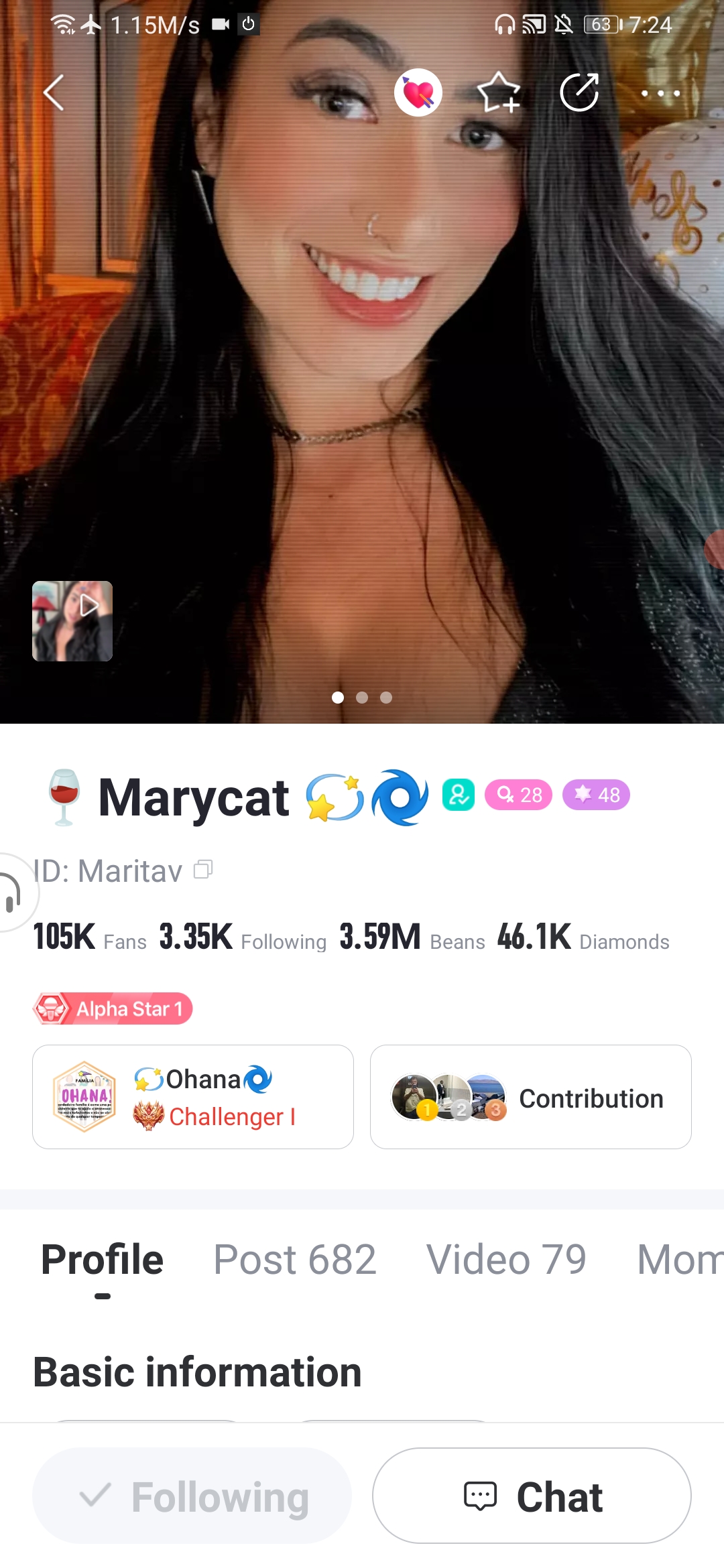View the 105K Fans list
This screenshot has width=724, height=1568.
[90, 937]
